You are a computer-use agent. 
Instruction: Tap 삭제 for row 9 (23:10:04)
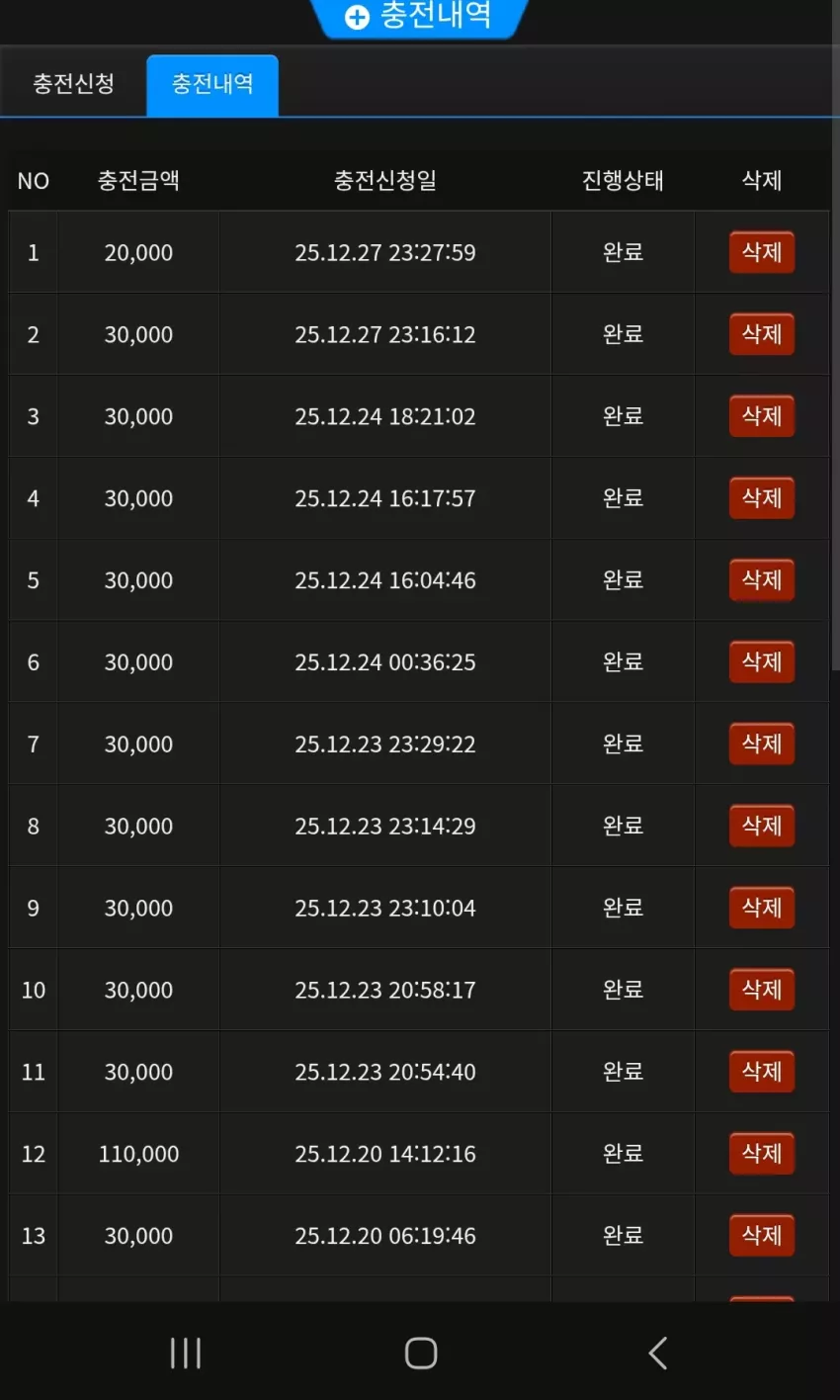coord(762,908)
